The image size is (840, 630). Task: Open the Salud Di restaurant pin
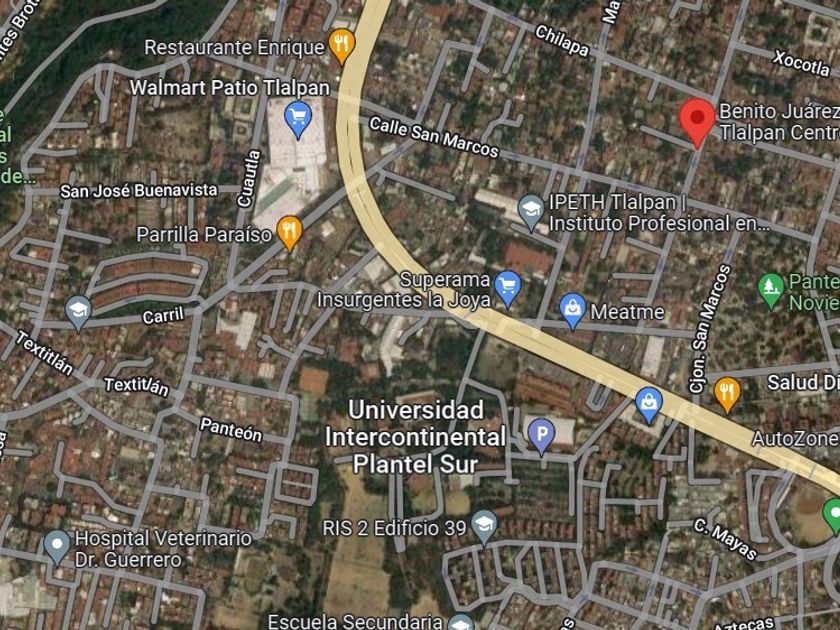click(x=728, y=395)
